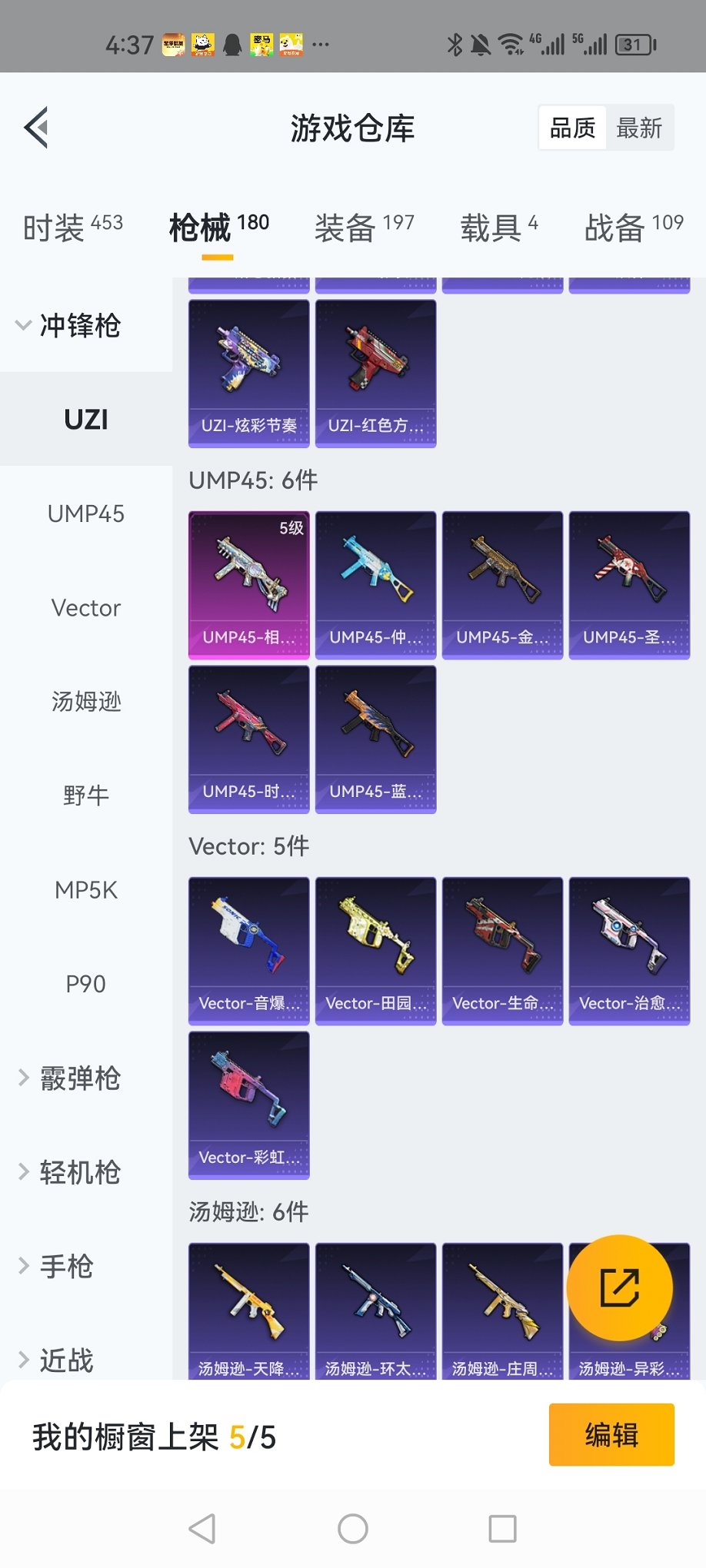The width and height of the screenshot is (706, 1568).
Task: Open the UZI-炫彩节奏 skin
Action: (248, 373)
